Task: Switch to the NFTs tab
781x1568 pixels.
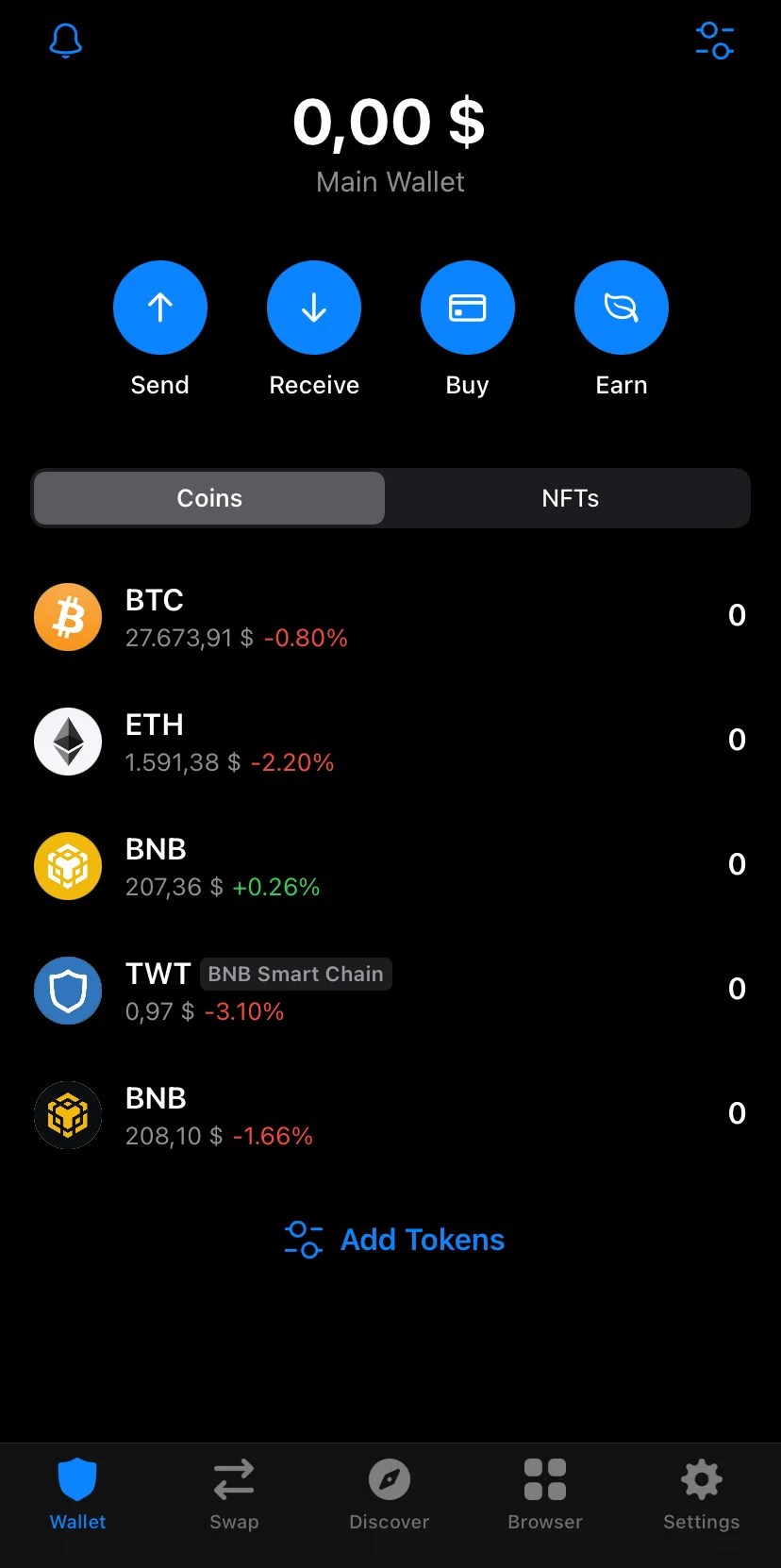Action: pyautogui.click(x=570, y=498)
